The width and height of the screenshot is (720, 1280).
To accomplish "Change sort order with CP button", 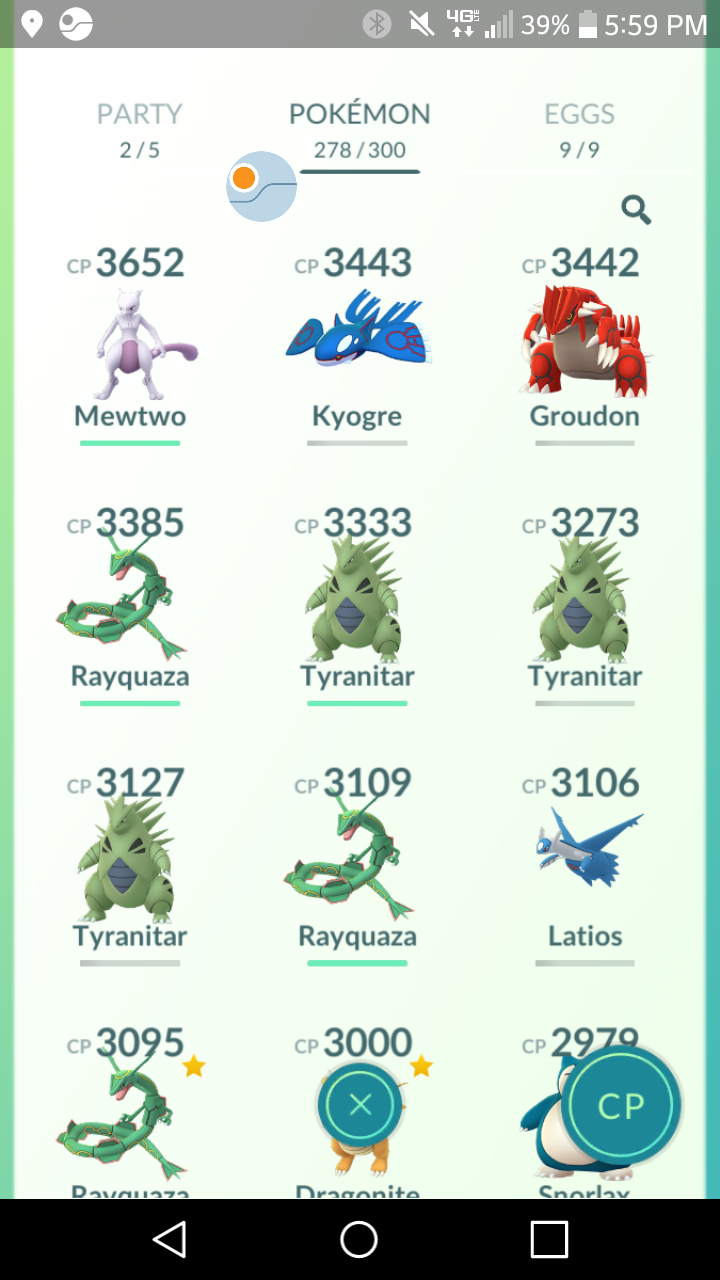I will tap(621, 1106).
